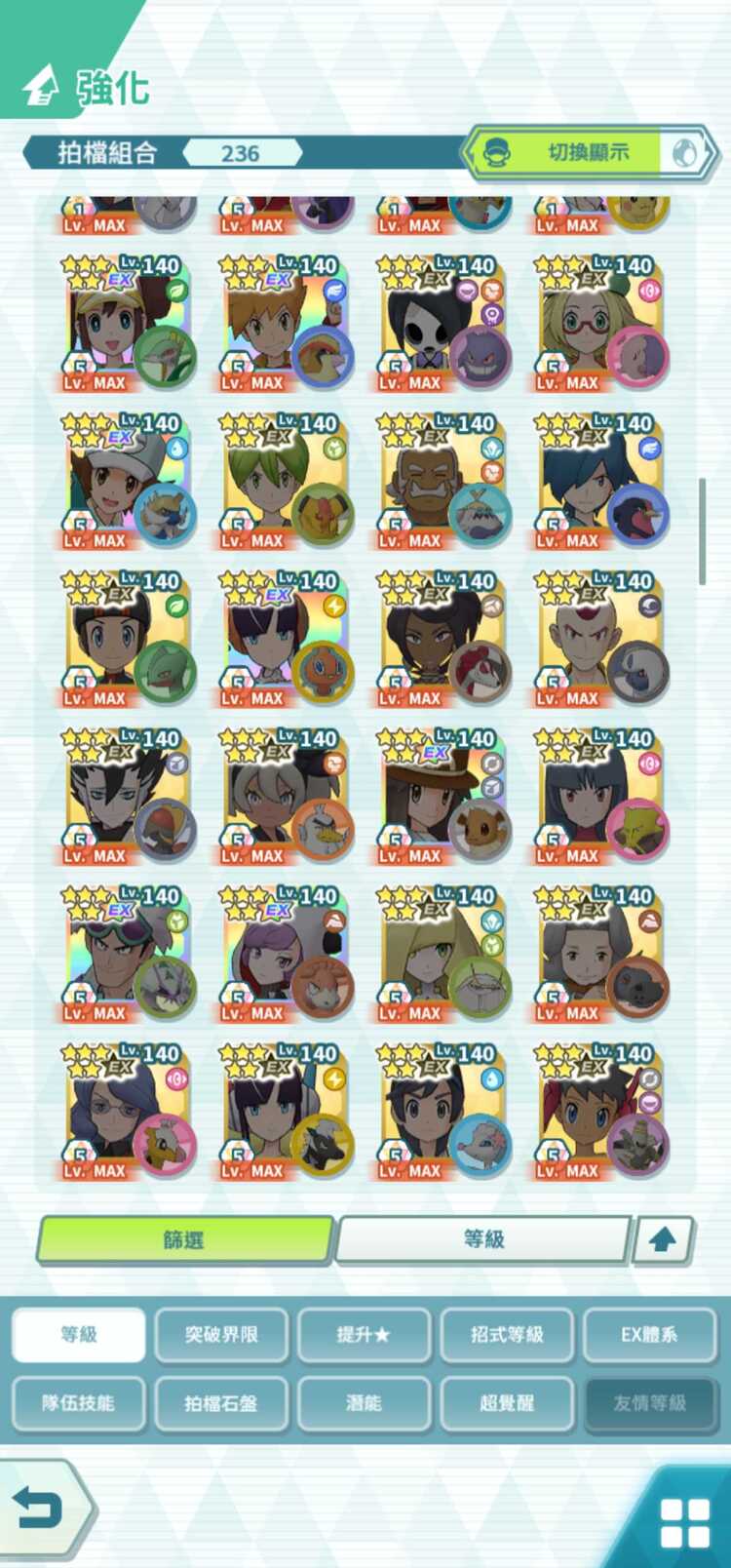The image size is (731, 1568).
Task: Select the sync pair with Pidgeot
Action: [x=284, y=324]
